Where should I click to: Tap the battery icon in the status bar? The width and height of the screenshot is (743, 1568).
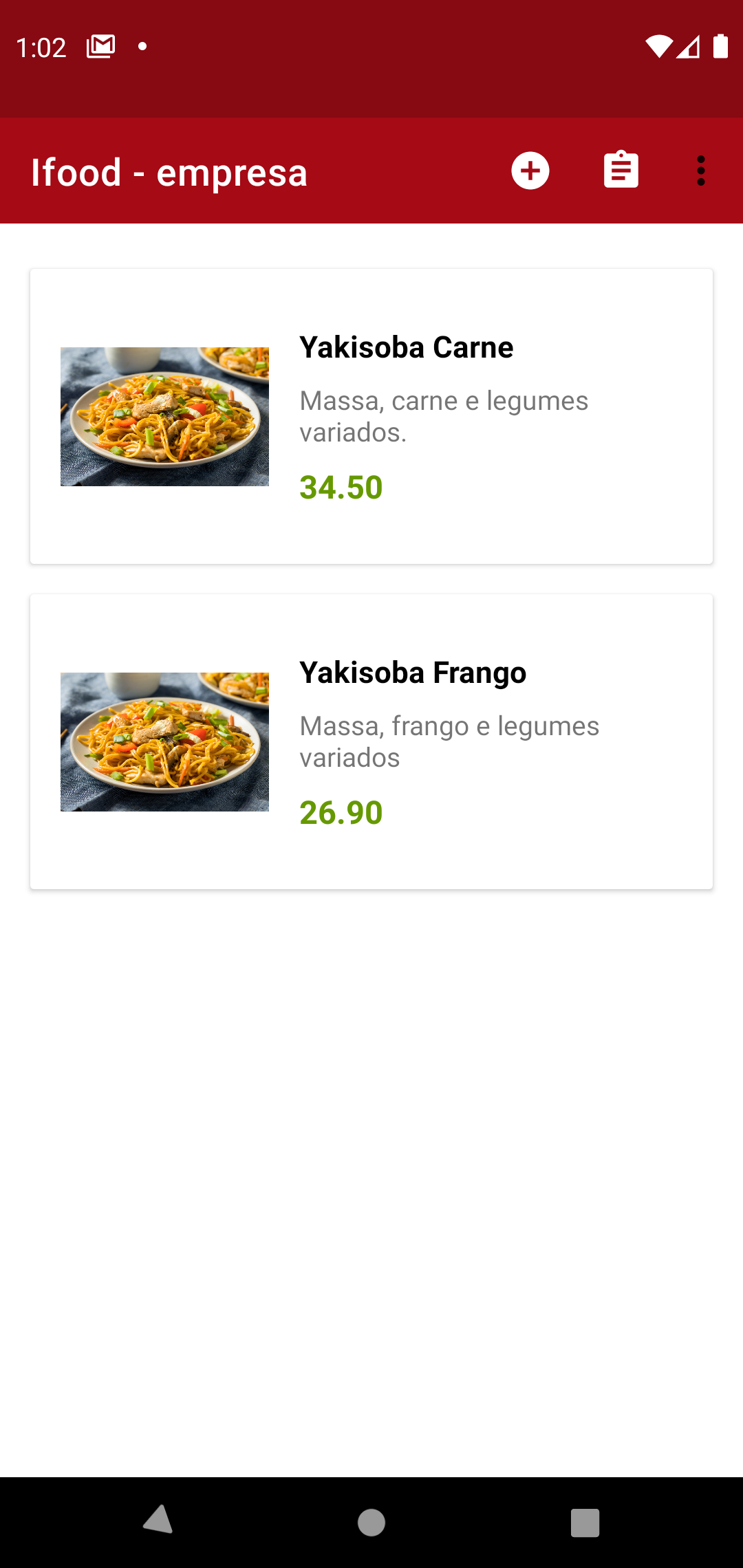click(x=720, y=46)
